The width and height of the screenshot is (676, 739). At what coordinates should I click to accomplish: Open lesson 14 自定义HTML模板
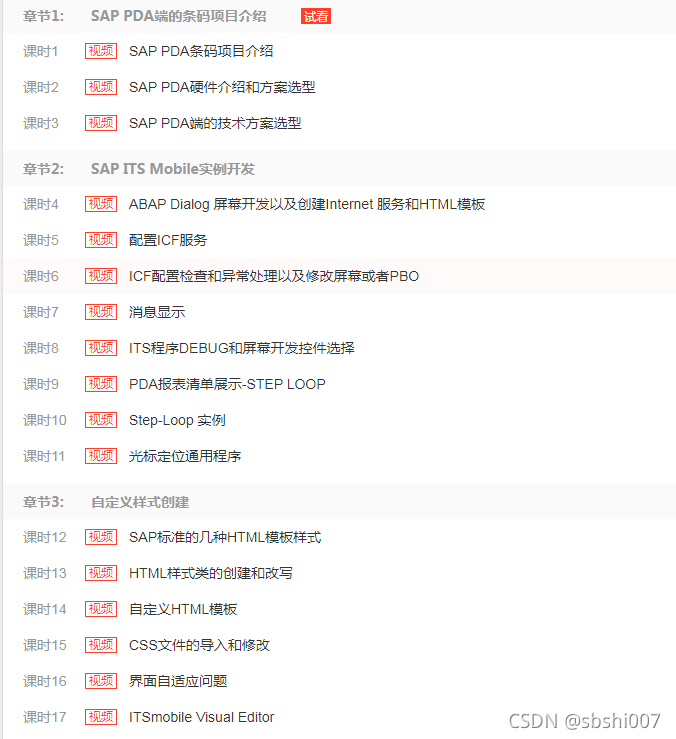pos(183,609)
